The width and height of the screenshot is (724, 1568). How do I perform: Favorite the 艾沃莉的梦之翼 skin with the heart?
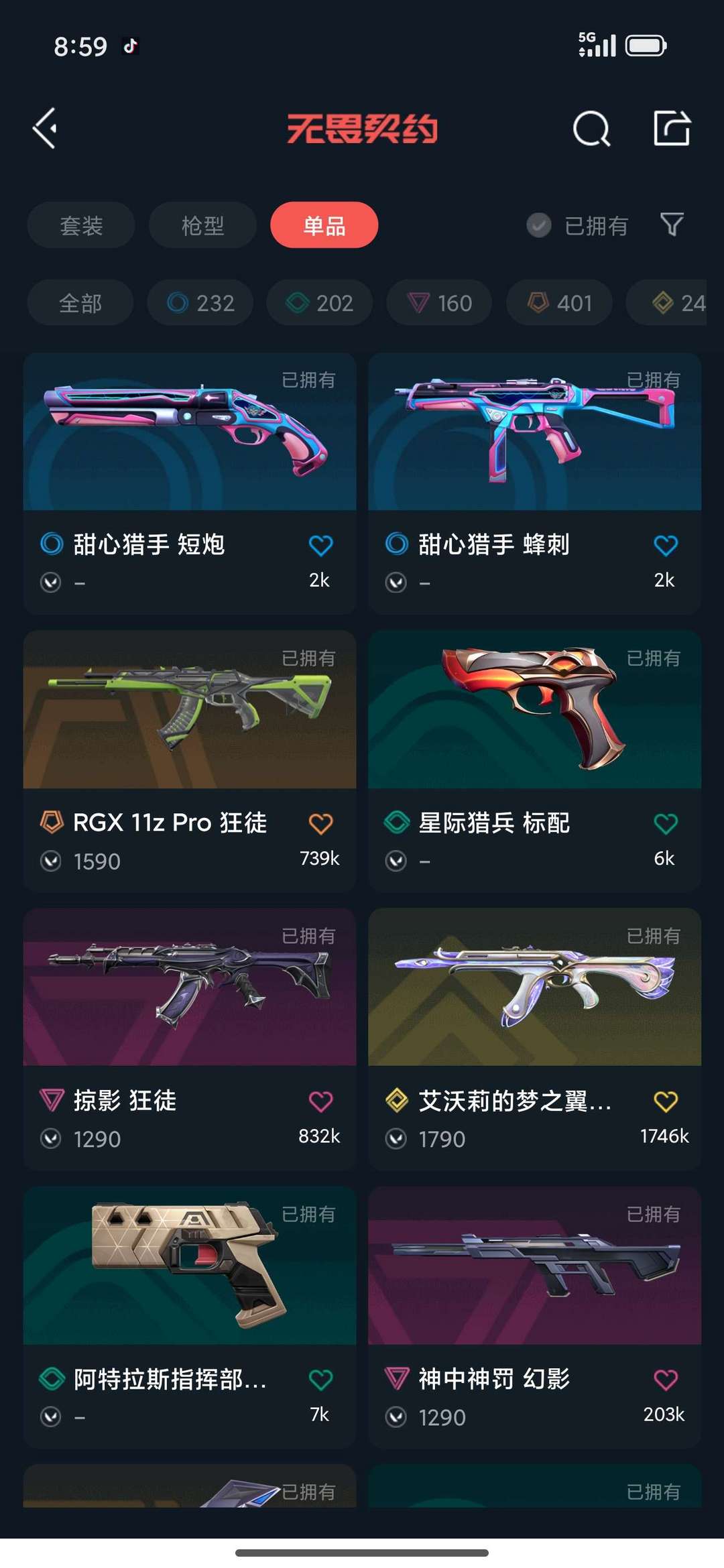[x=665, y=1101]
